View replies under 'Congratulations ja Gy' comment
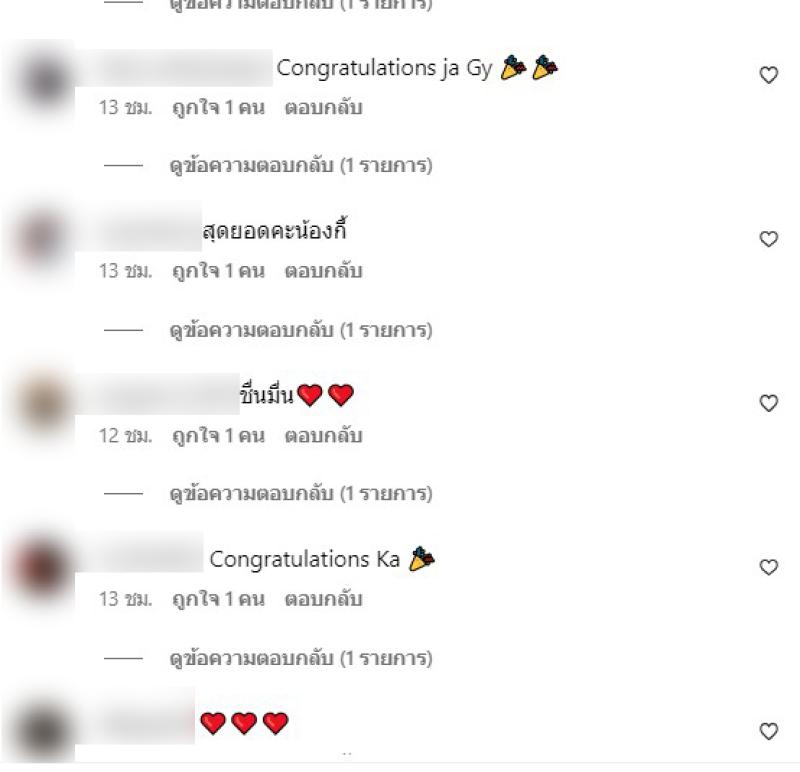Screen dimensions: 800x772 [x=300, y=165]
